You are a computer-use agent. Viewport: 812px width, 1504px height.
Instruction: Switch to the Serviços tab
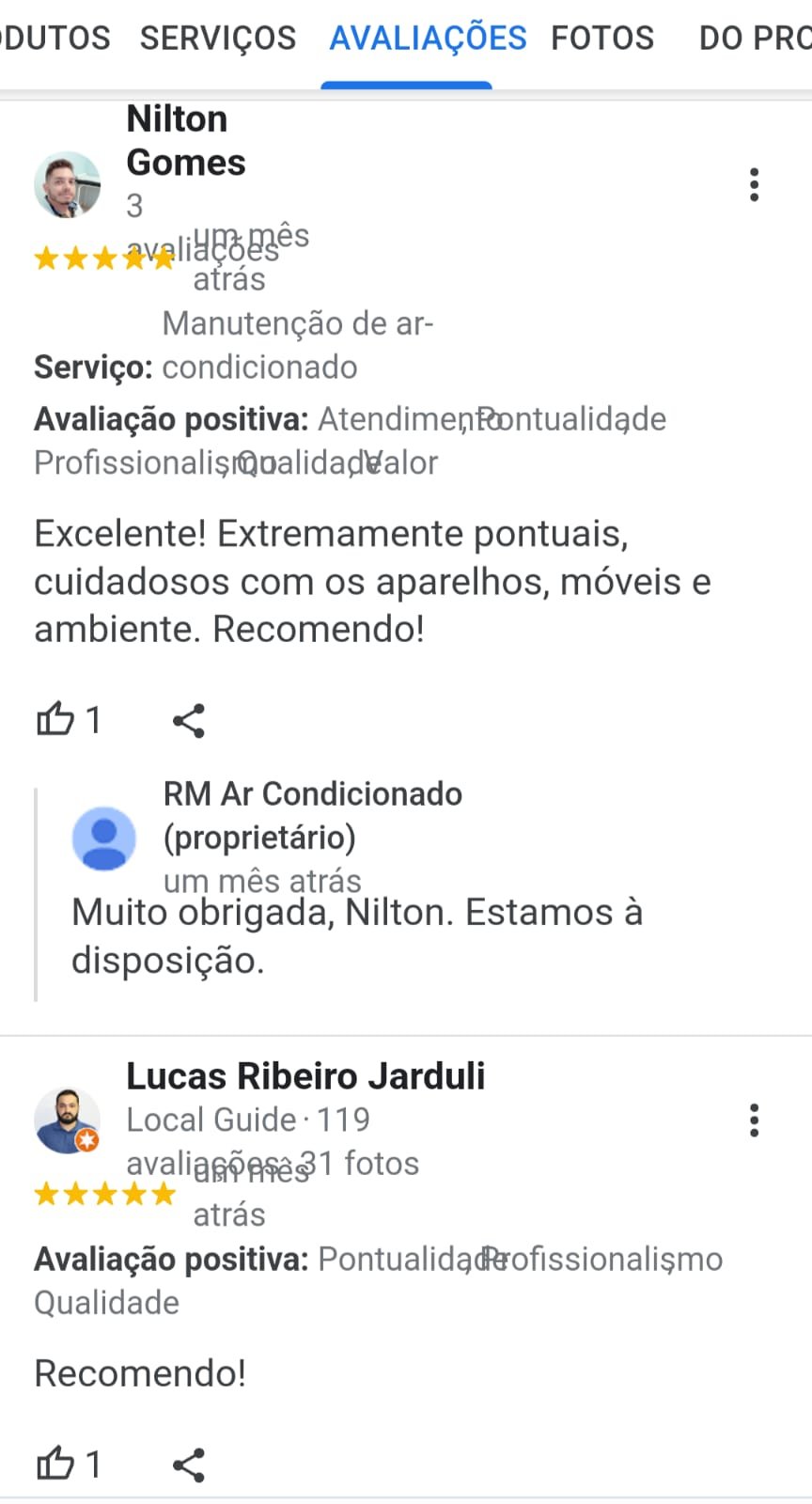(x=218, y=39)
